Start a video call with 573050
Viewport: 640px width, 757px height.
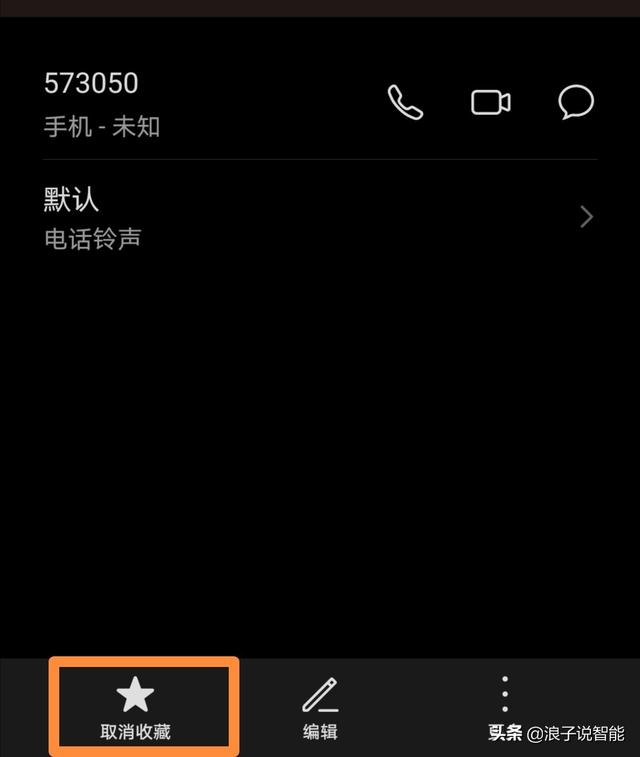coord(491,102)
